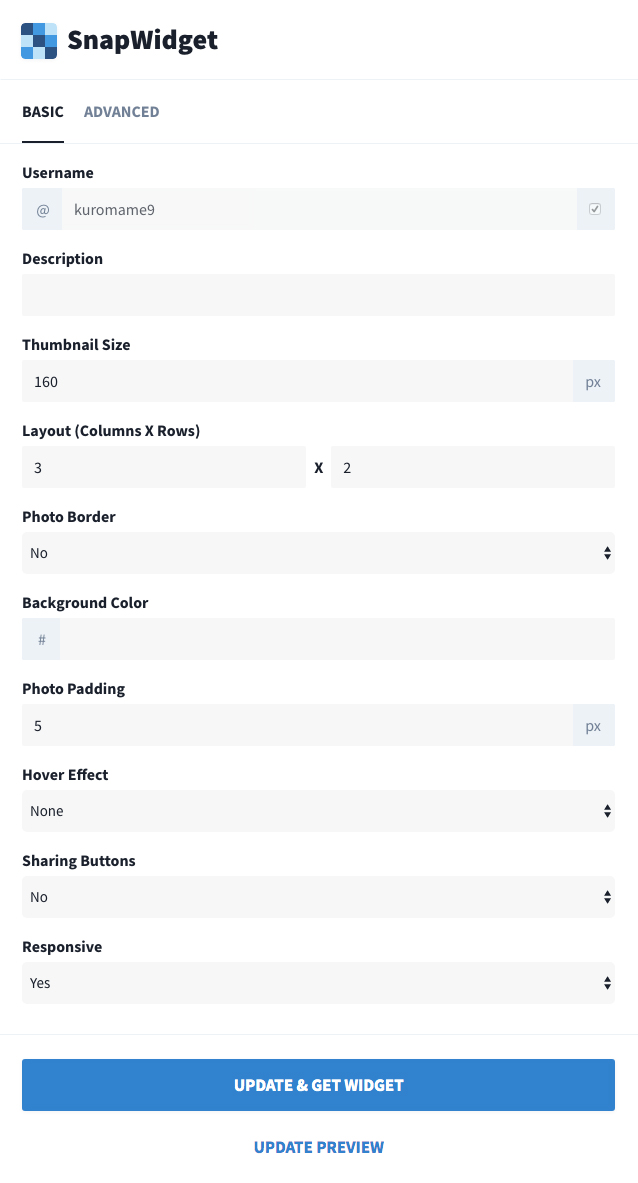638x1183 pixels.
Task: Change the Responsive dropdown setting
Action: (318, 983)
